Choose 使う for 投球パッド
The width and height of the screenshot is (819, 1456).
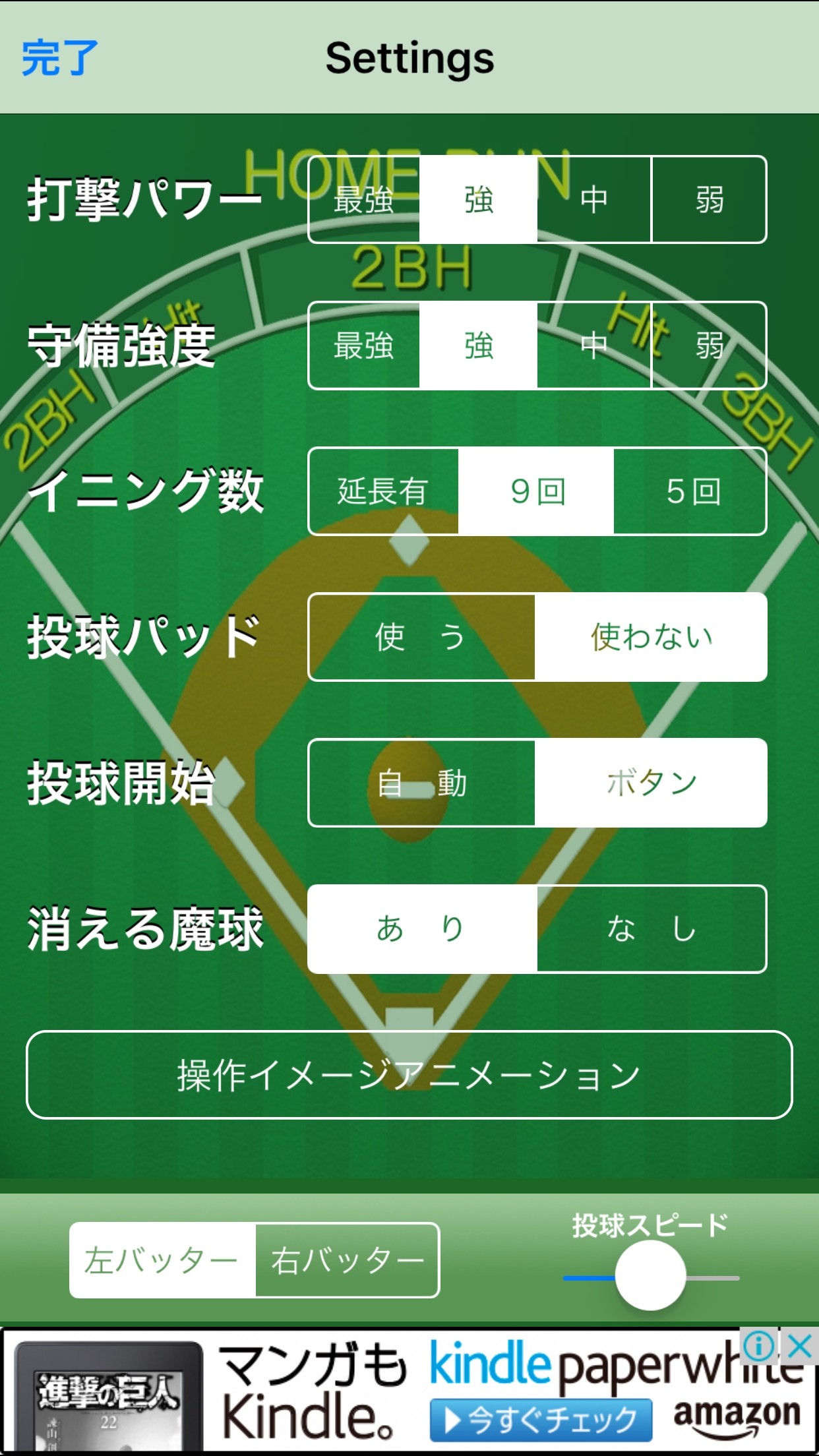421,637
